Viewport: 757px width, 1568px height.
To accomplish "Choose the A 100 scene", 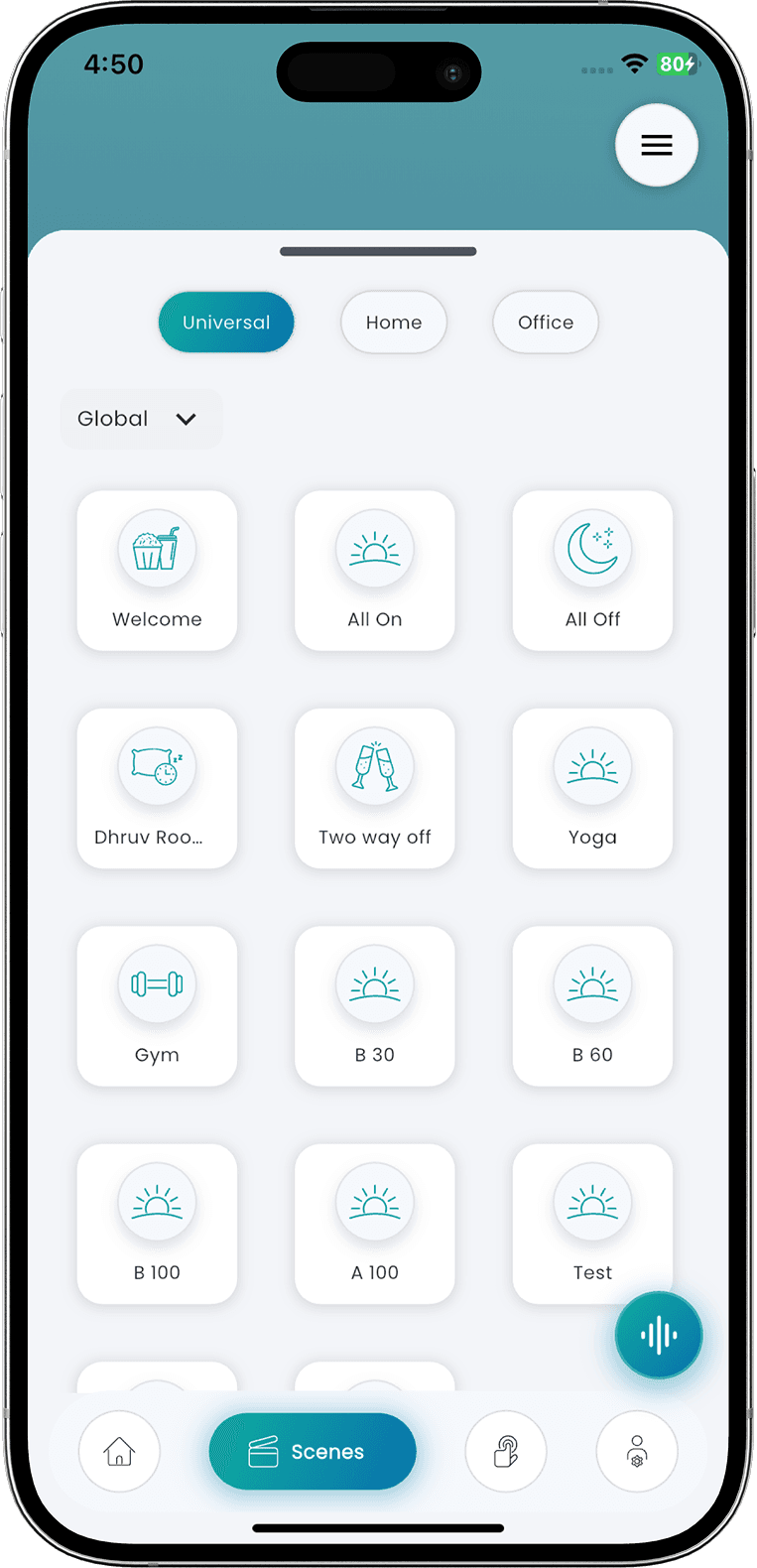I will coord(375,1223).
